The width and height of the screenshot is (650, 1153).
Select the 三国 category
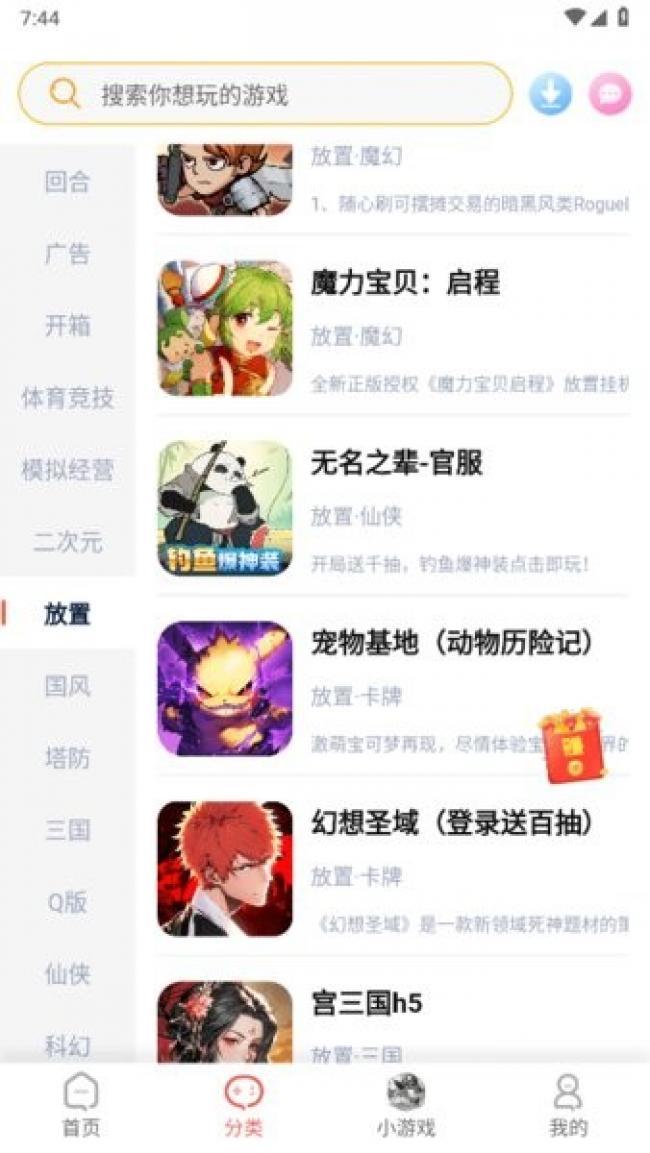67,830
